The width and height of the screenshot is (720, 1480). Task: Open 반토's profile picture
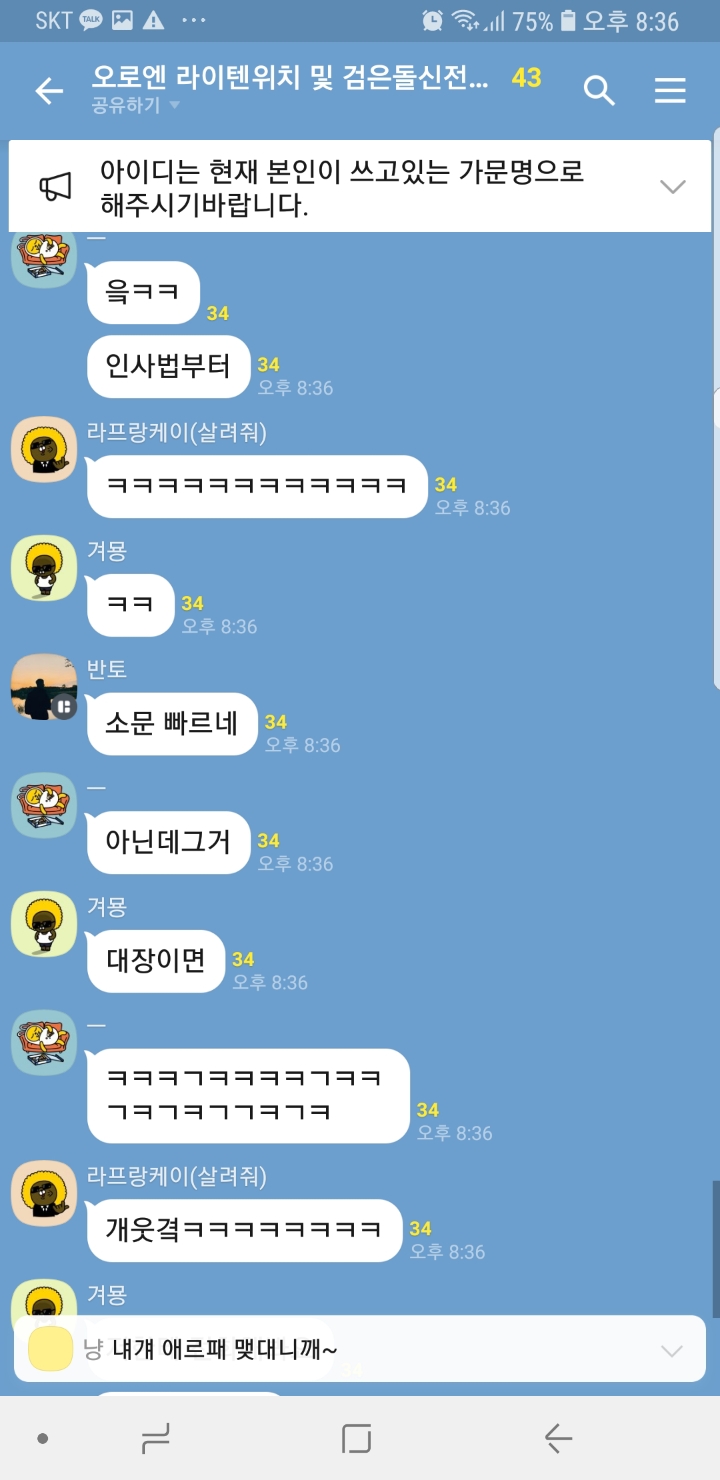44,687
